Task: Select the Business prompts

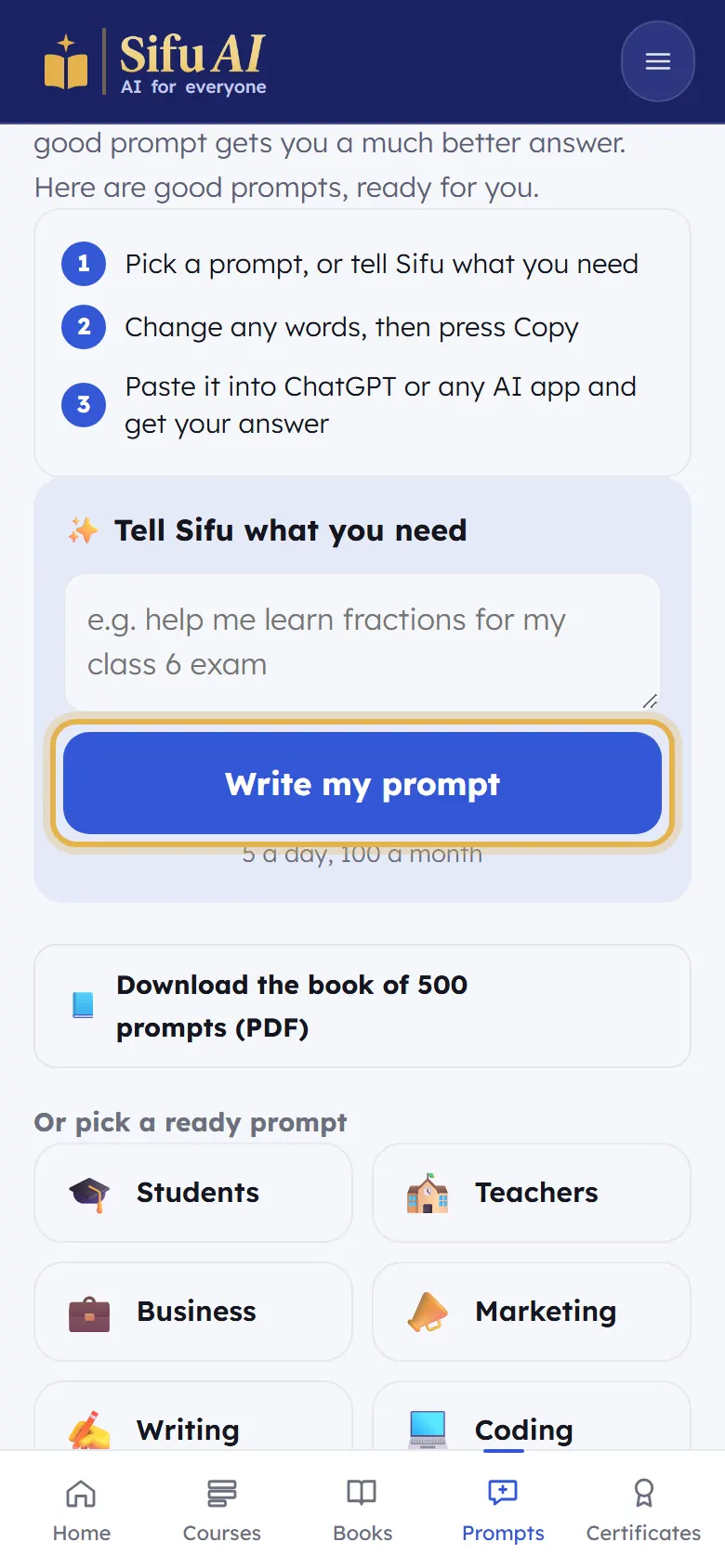Action: 193,1312
